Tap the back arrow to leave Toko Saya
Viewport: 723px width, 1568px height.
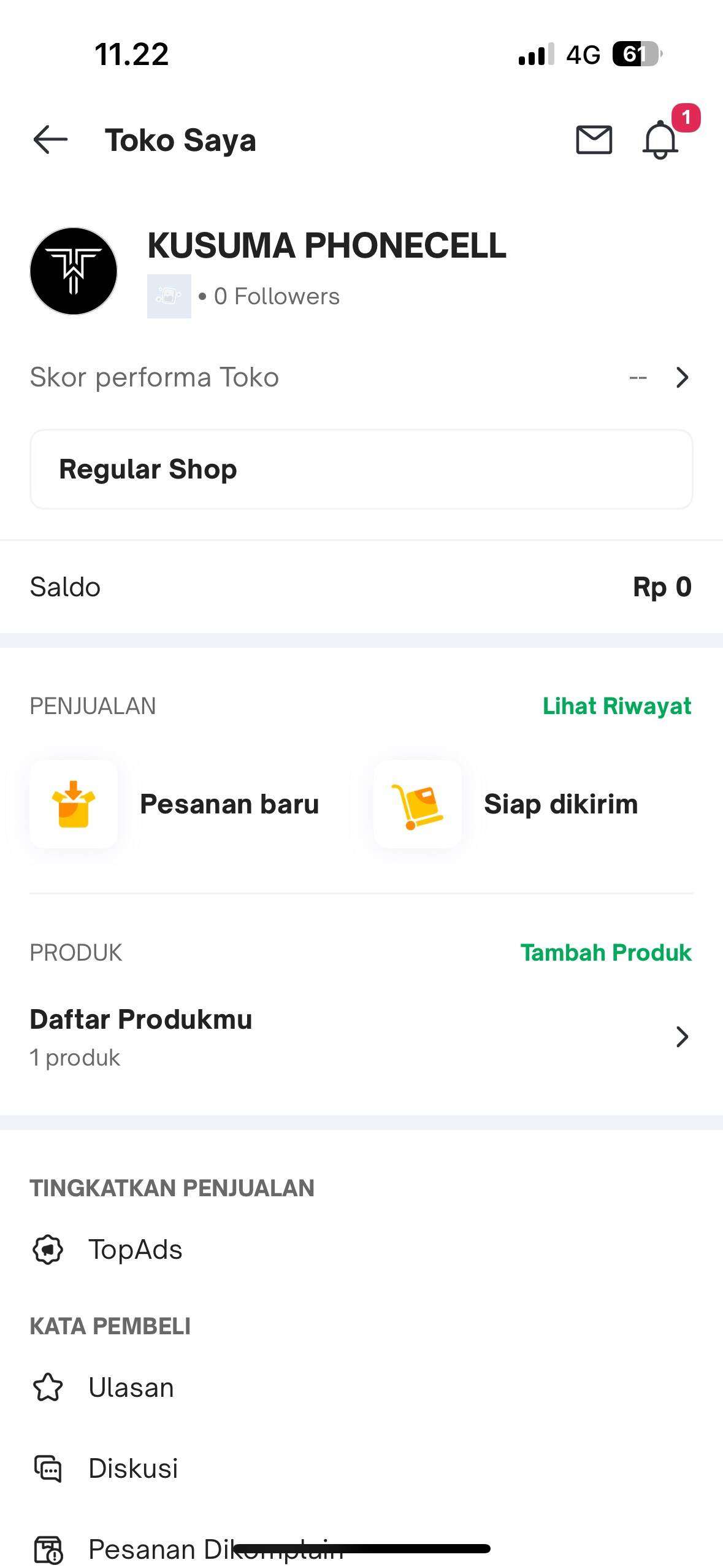click(50, 139)
